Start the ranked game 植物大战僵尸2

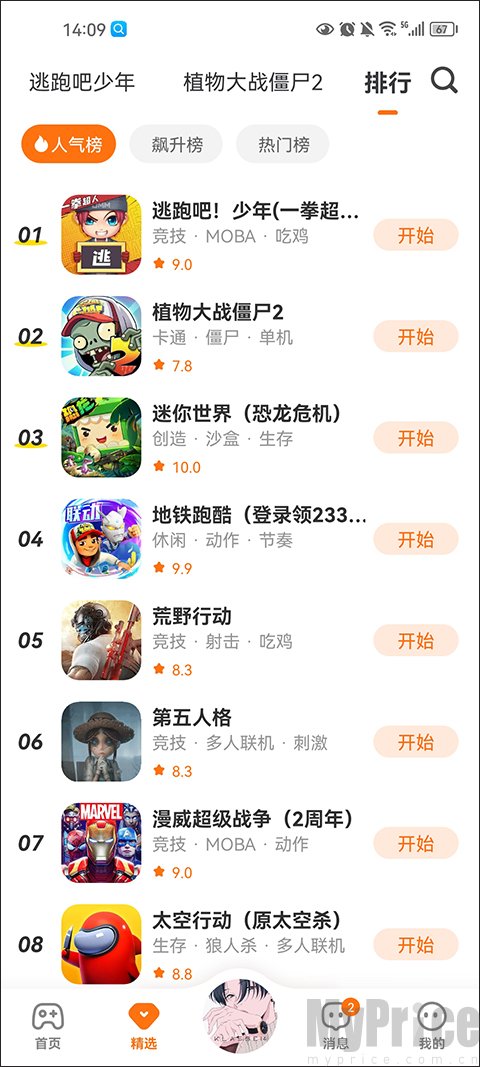(x=416, y=336)
